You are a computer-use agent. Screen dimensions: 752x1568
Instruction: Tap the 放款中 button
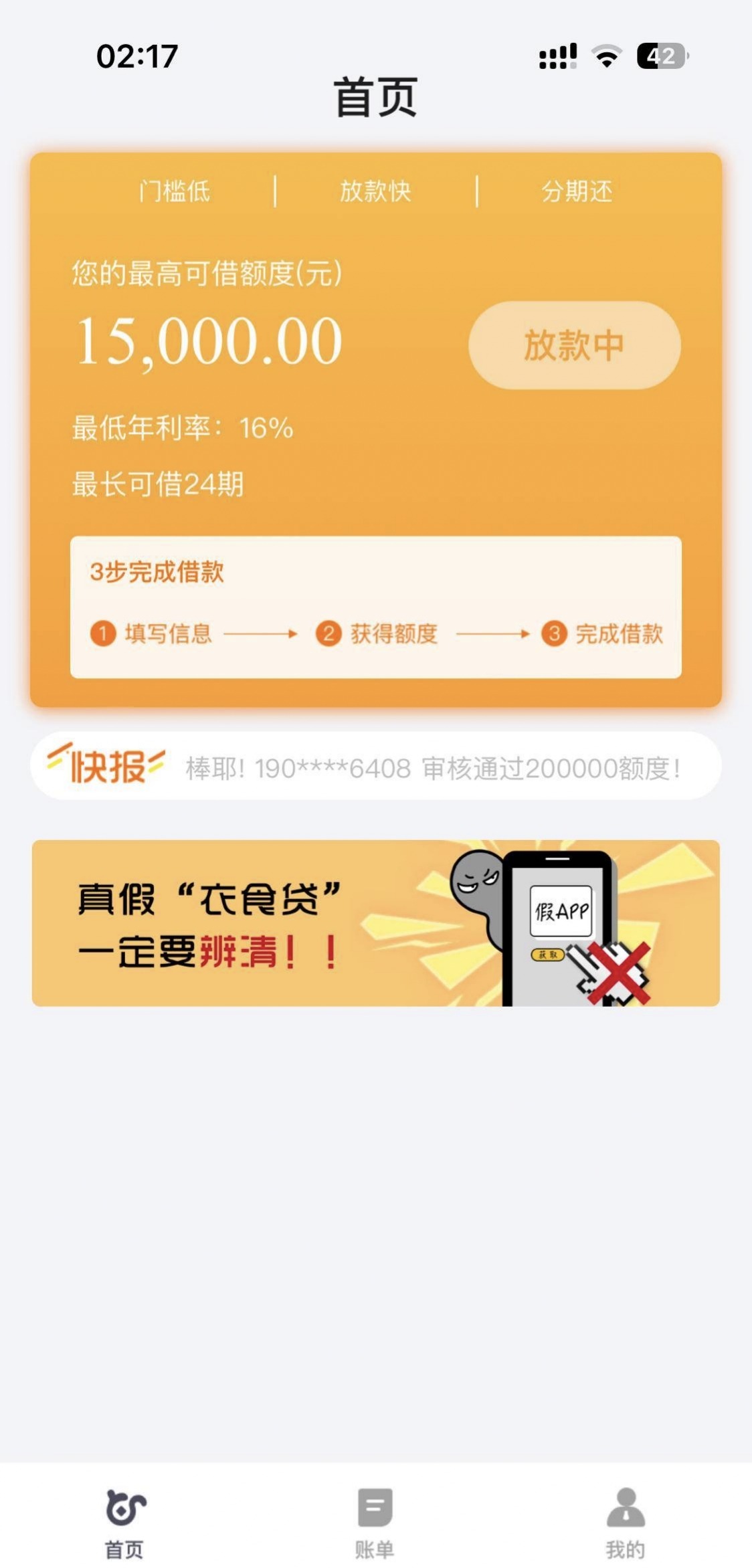pos(575,345)
